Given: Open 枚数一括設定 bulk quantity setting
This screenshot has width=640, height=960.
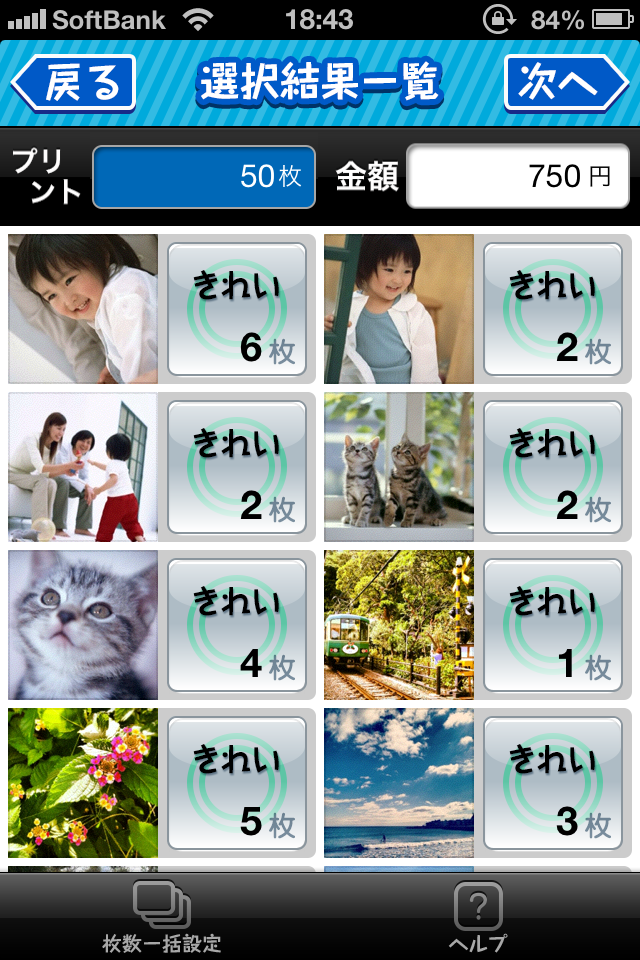Looking at the screenshot, I should pos(161,917).
